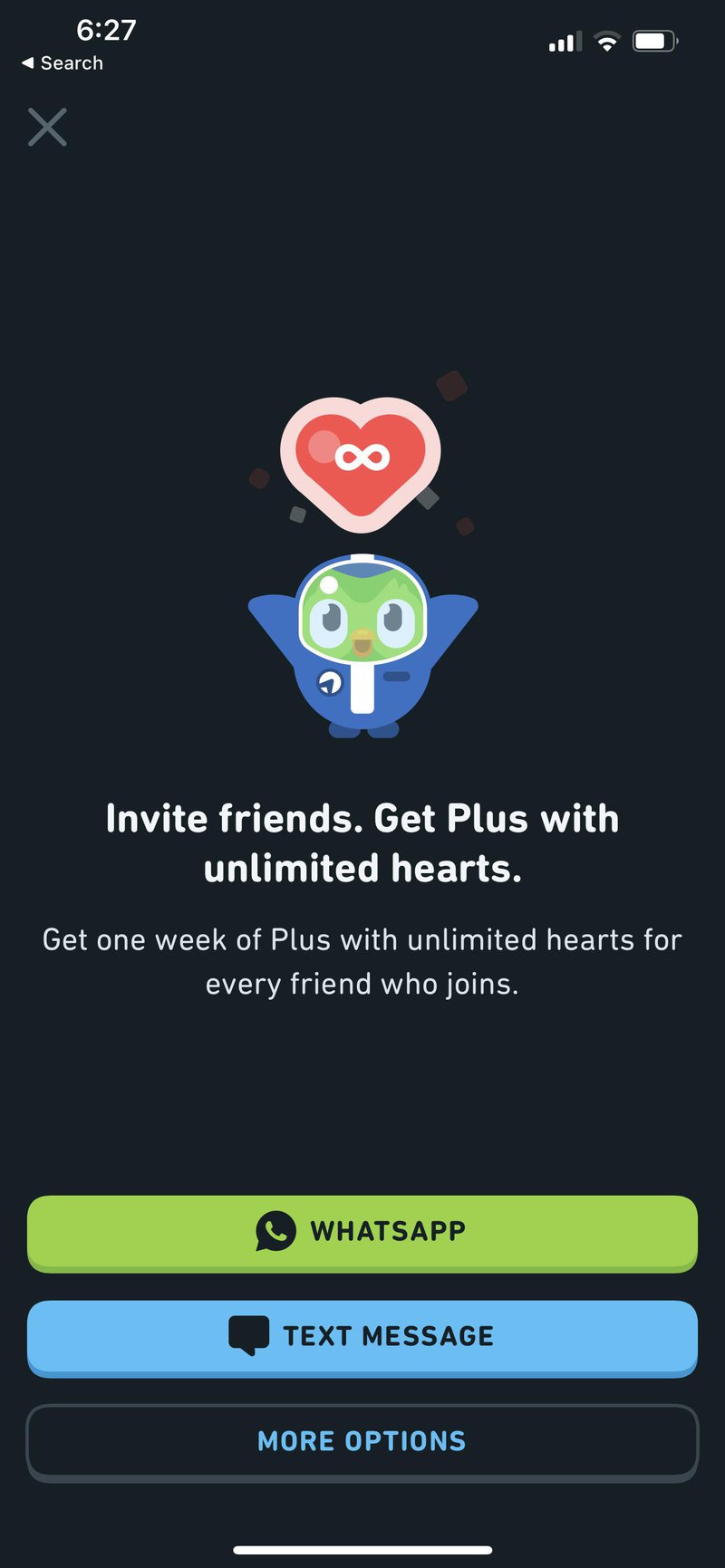The height and width of the screenshot is (1568, 725).
Task: Send the invite using Text Message
Action: tap(362, 1336)
